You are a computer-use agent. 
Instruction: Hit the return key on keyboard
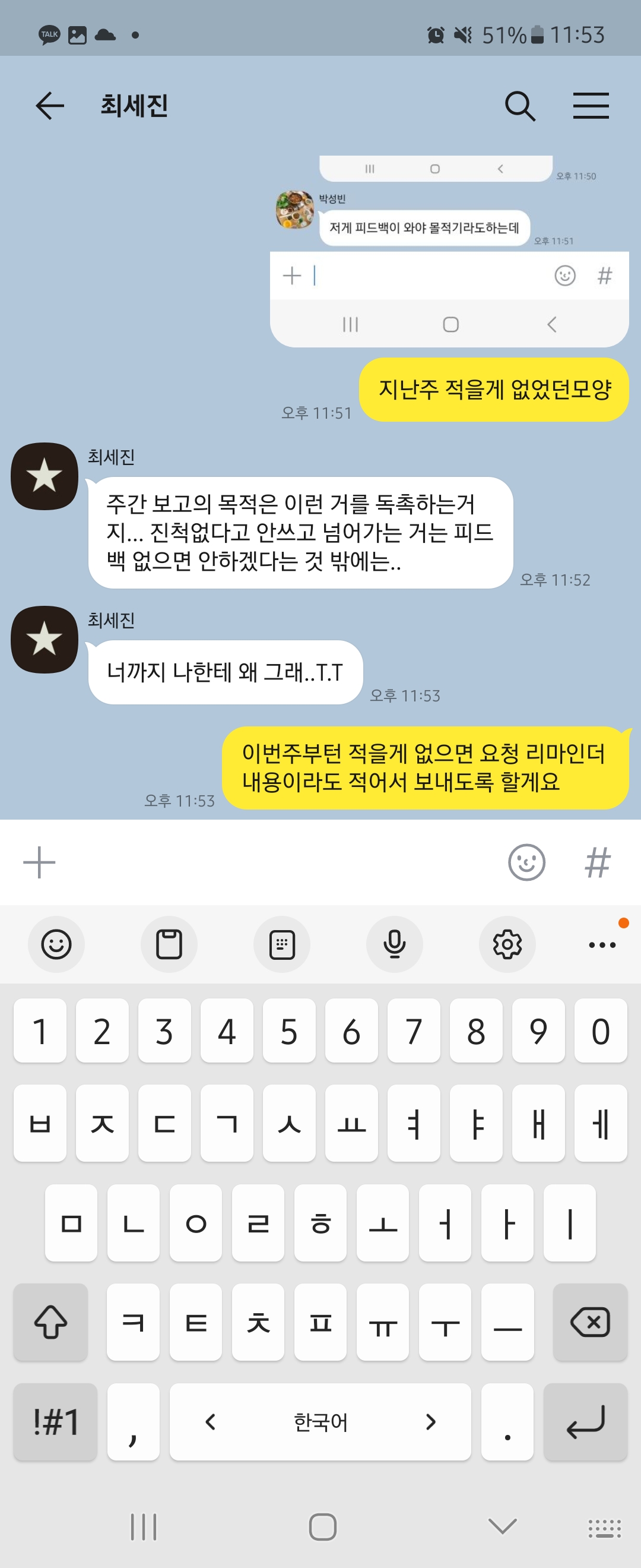585,1422
